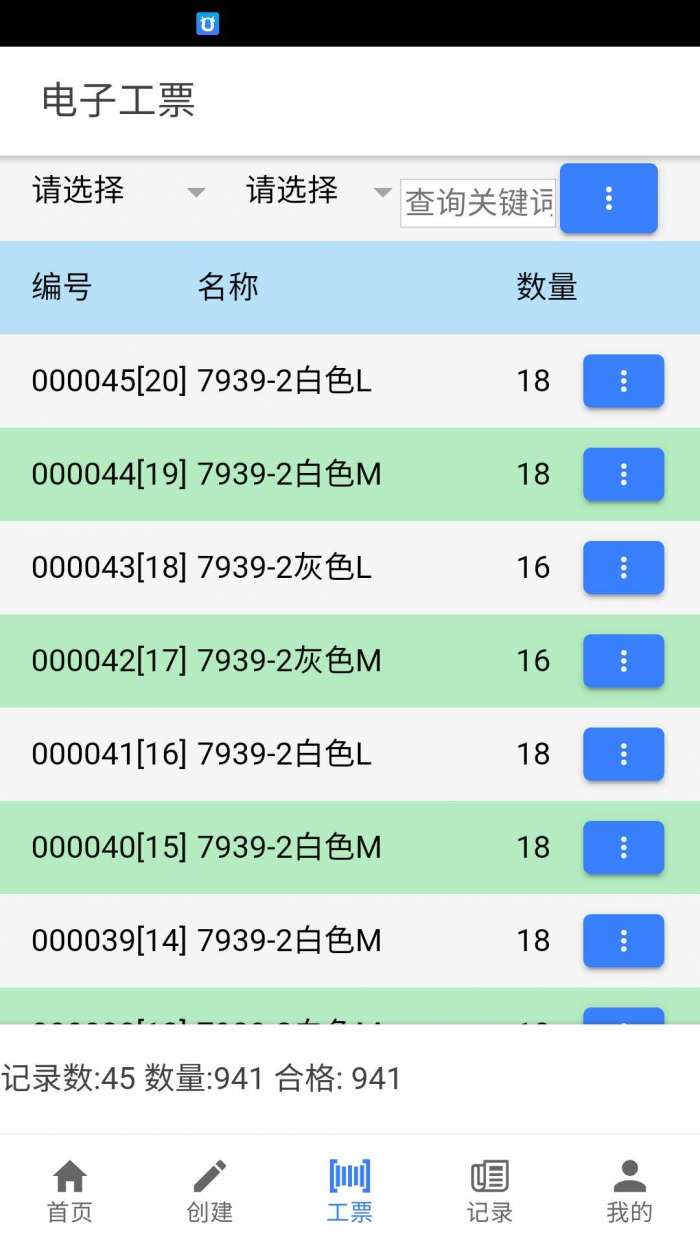Show actions for ticket 000042[17]

623,661
